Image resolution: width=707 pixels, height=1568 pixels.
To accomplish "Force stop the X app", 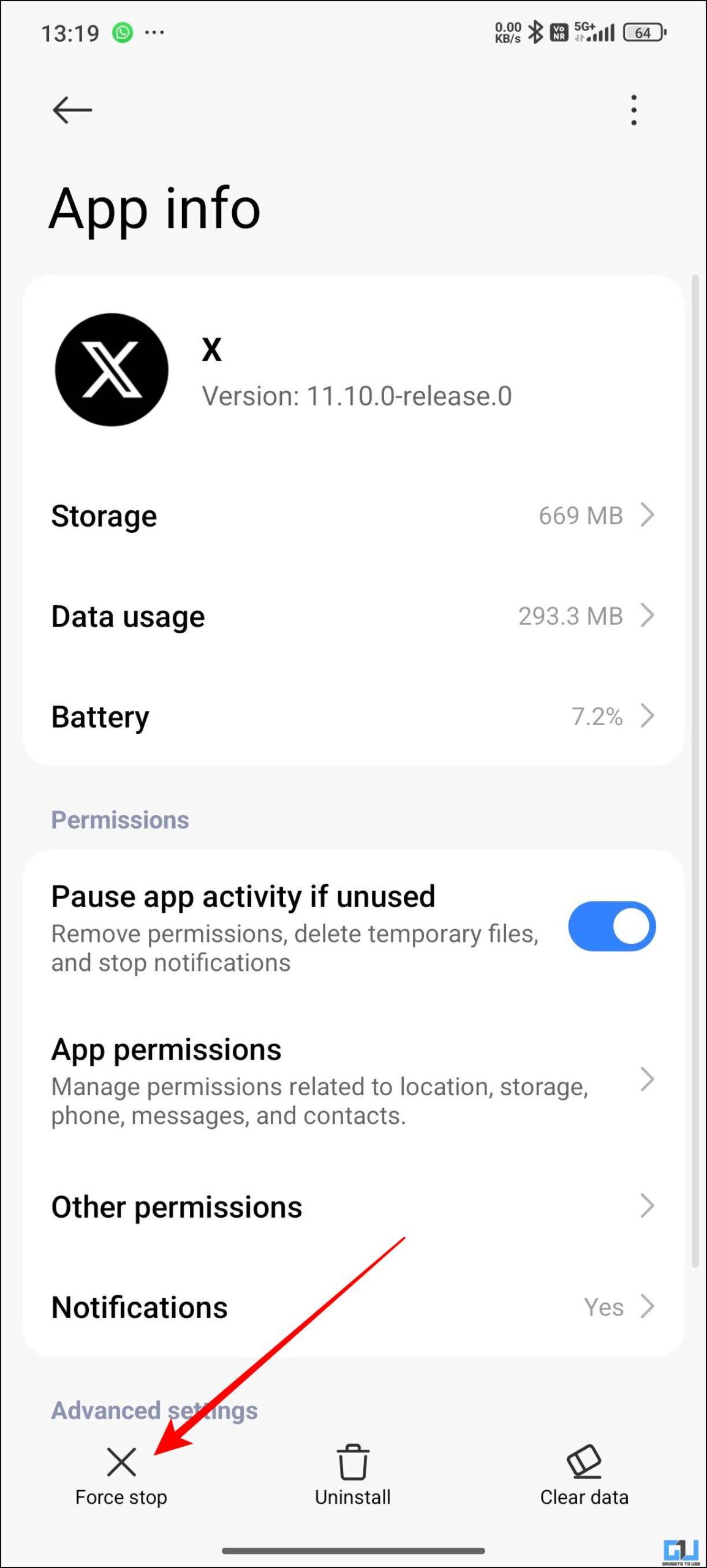I will 121,1476.
